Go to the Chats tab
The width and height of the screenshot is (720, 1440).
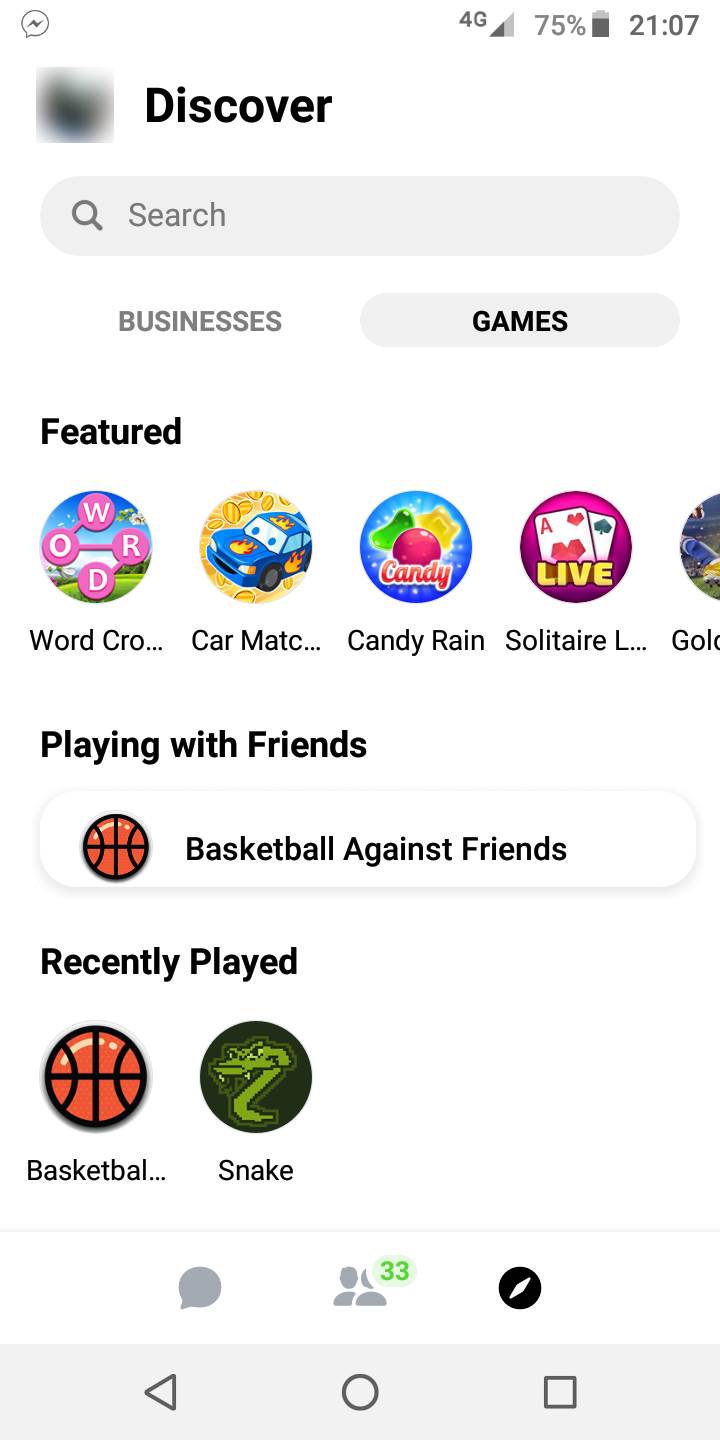coord(200,1287)
